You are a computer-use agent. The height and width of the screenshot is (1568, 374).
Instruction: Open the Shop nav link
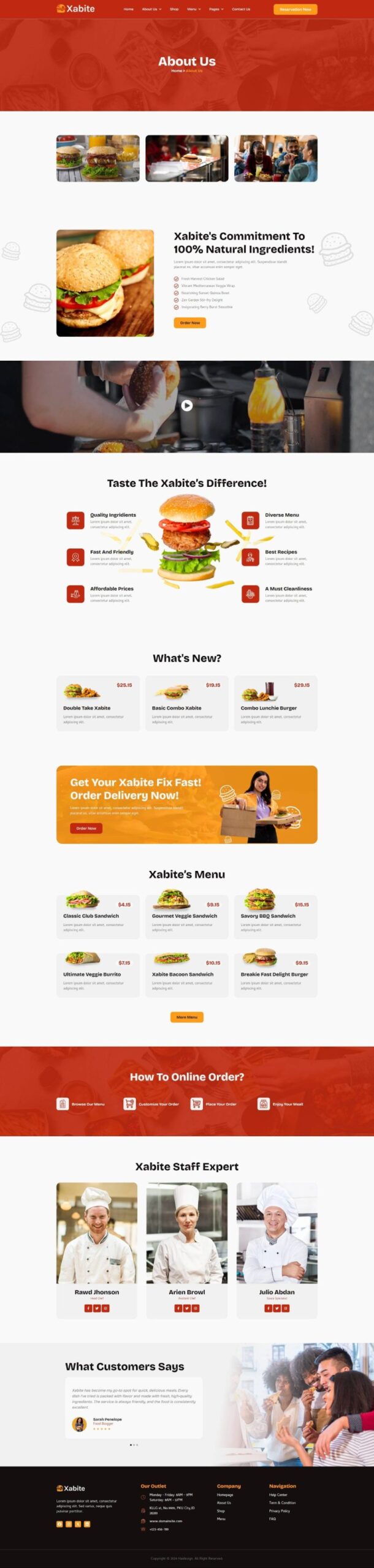coord(174,9)
